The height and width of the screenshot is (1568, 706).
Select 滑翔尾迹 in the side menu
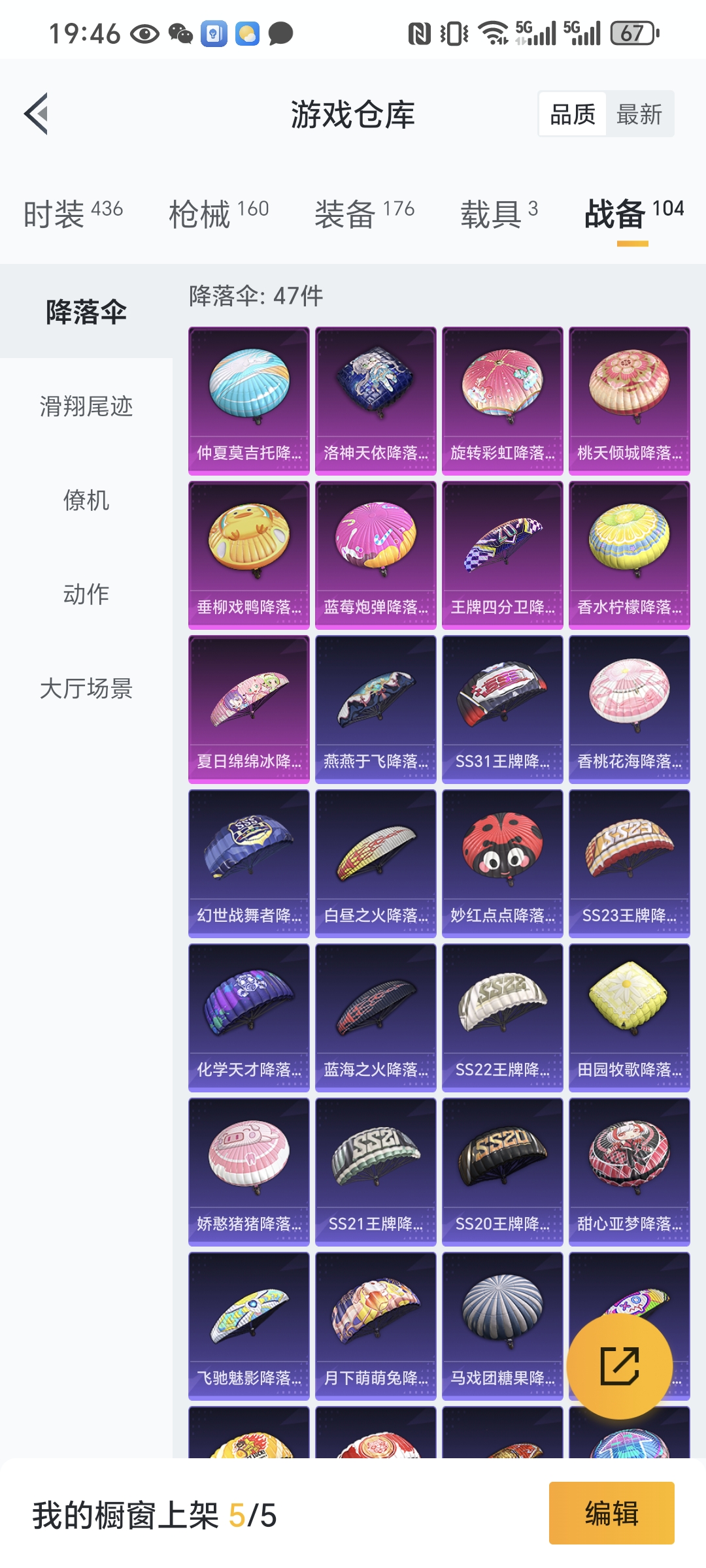click(86, 406)
